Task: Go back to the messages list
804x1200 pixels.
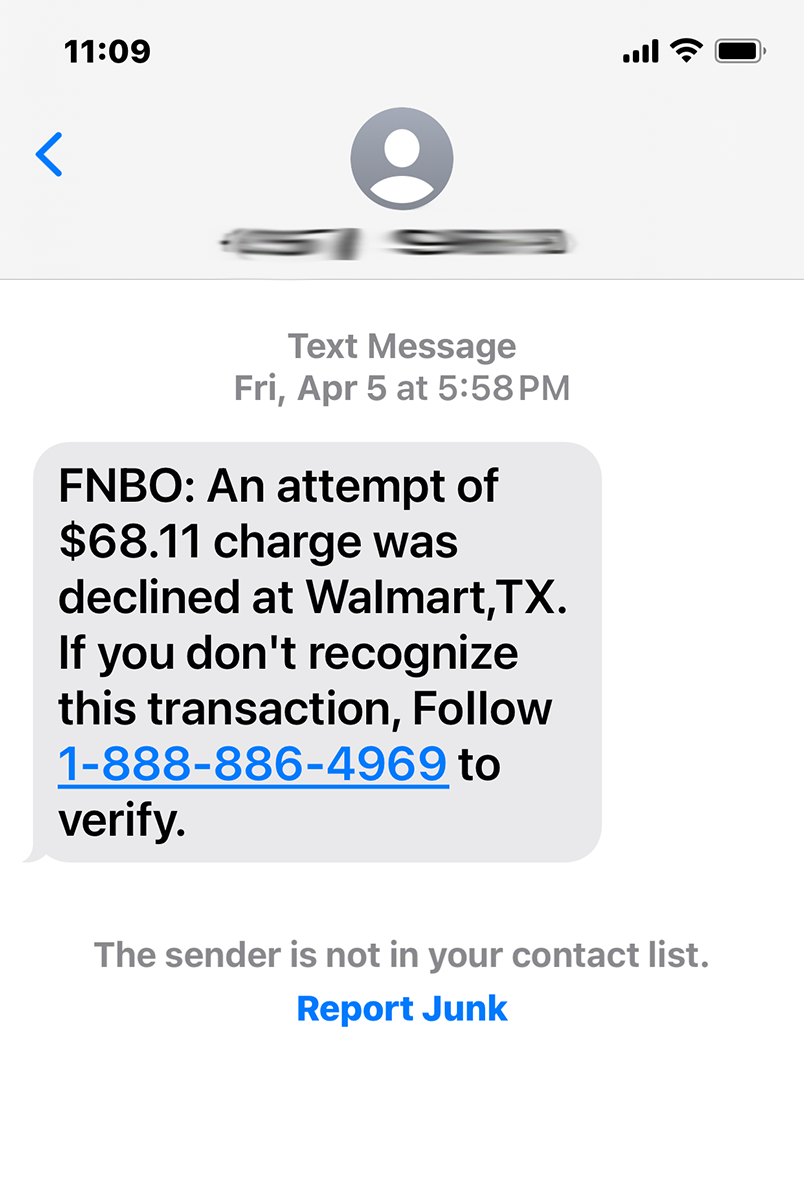Action: pos(49,155)
